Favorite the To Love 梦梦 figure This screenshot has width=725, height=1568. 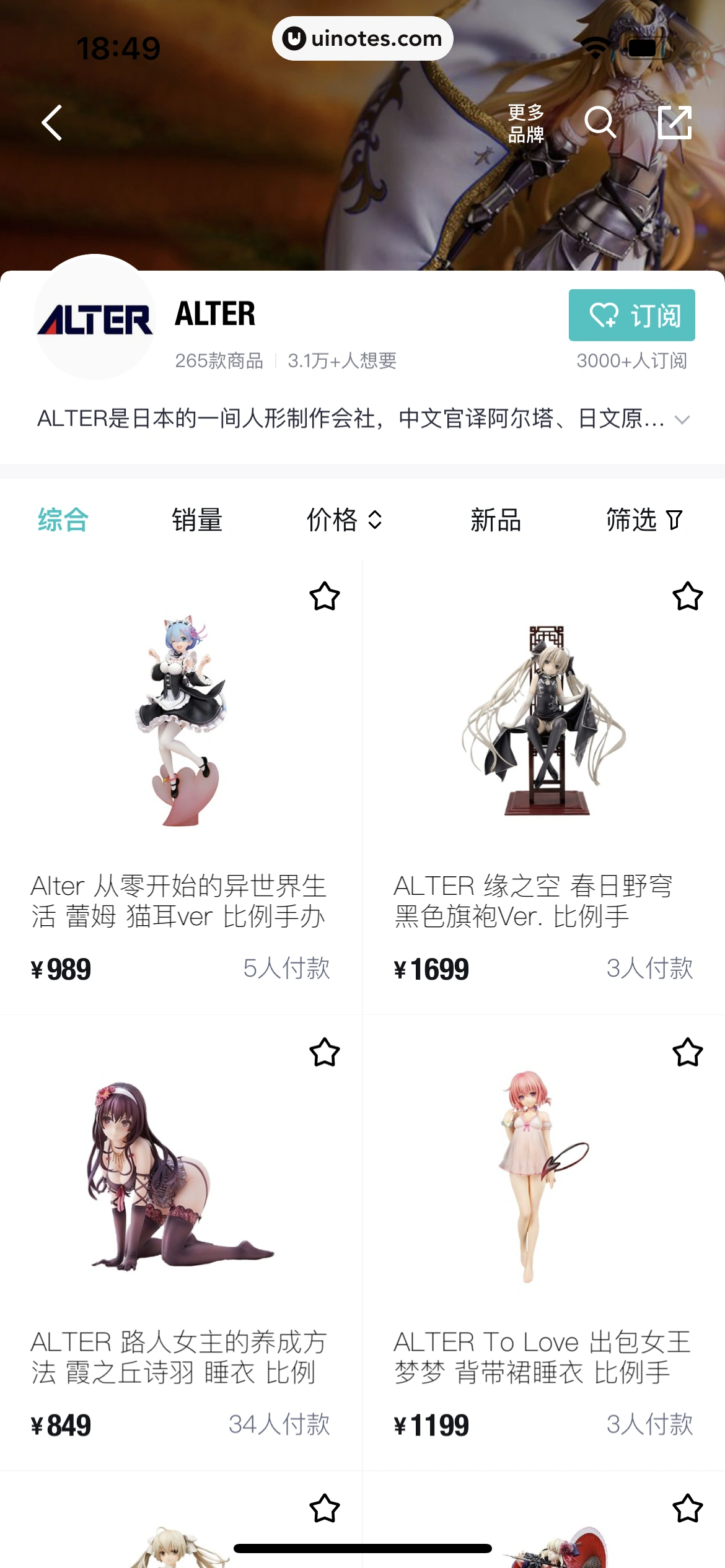coord(687,1053)
